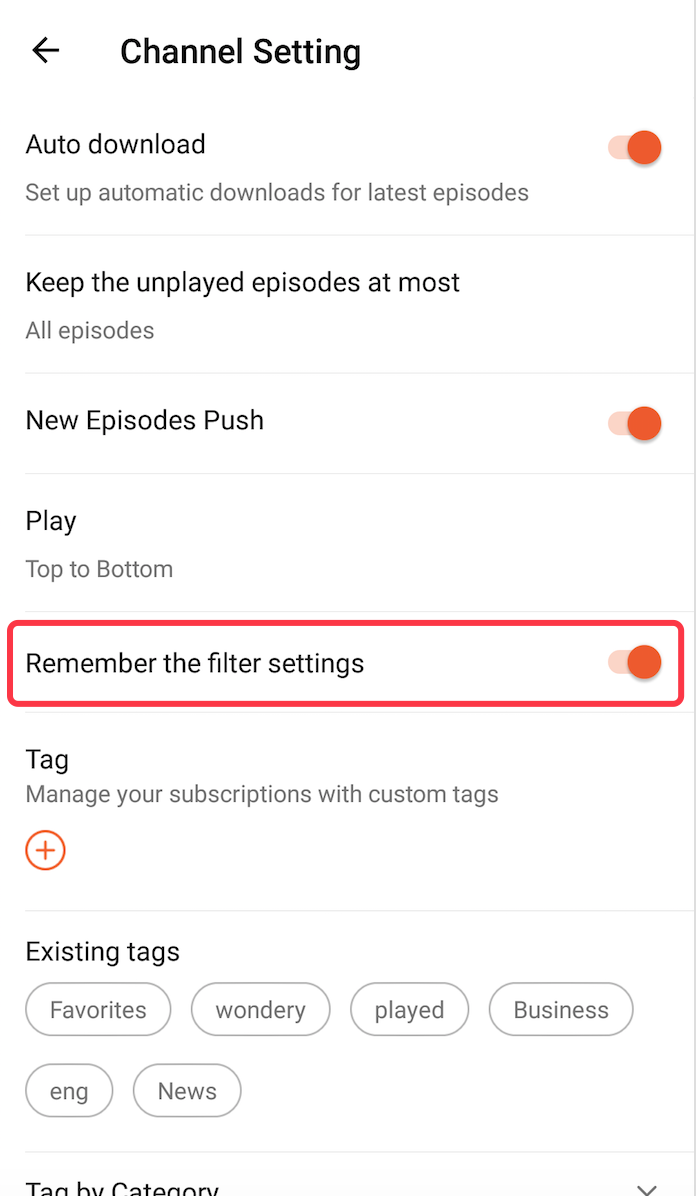
Task: Choose the played tag chip
Action: [x=409, y=1010]
